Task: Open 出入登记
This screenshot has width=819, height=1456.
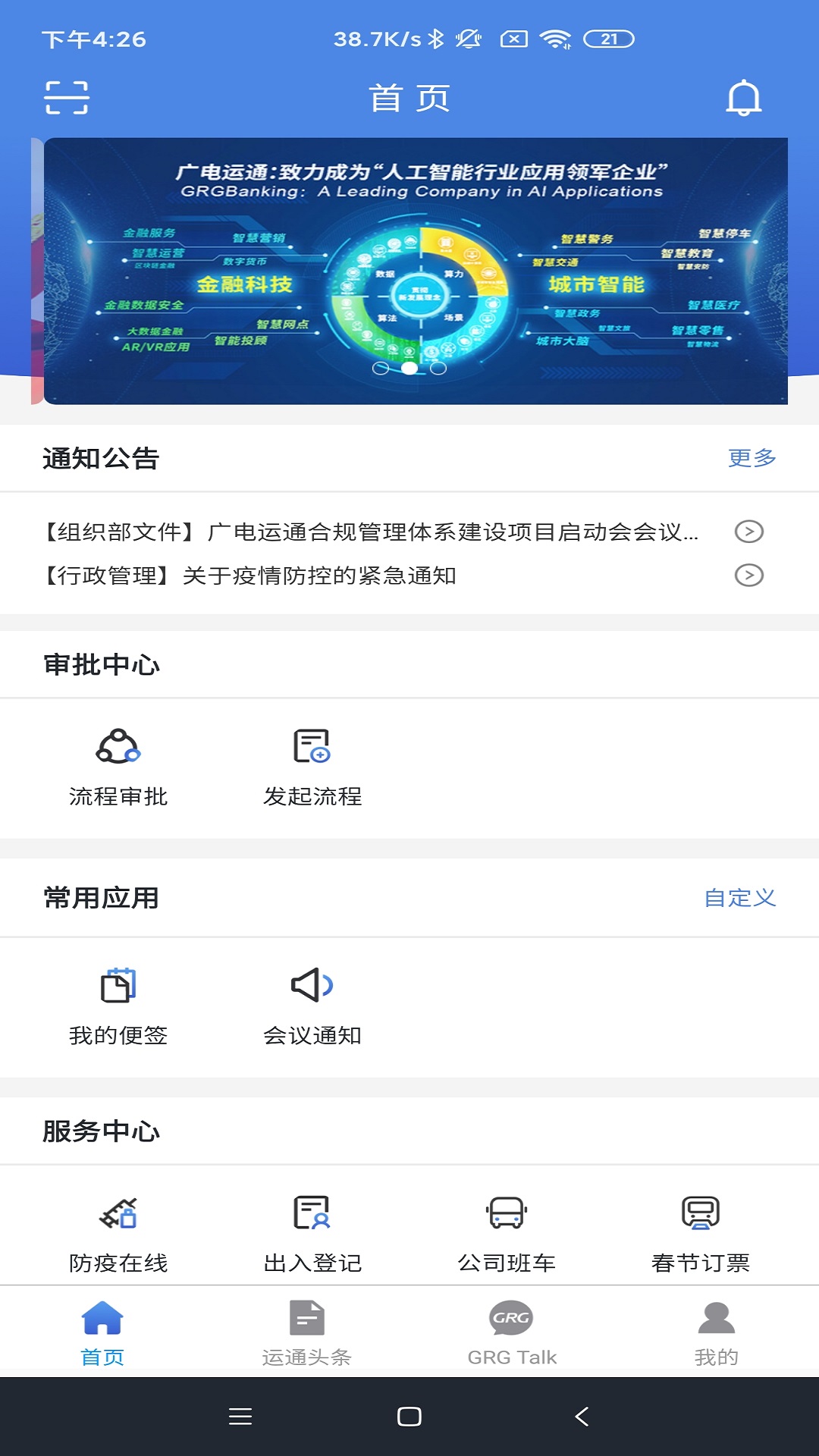Action: (x=312, y=1232)
